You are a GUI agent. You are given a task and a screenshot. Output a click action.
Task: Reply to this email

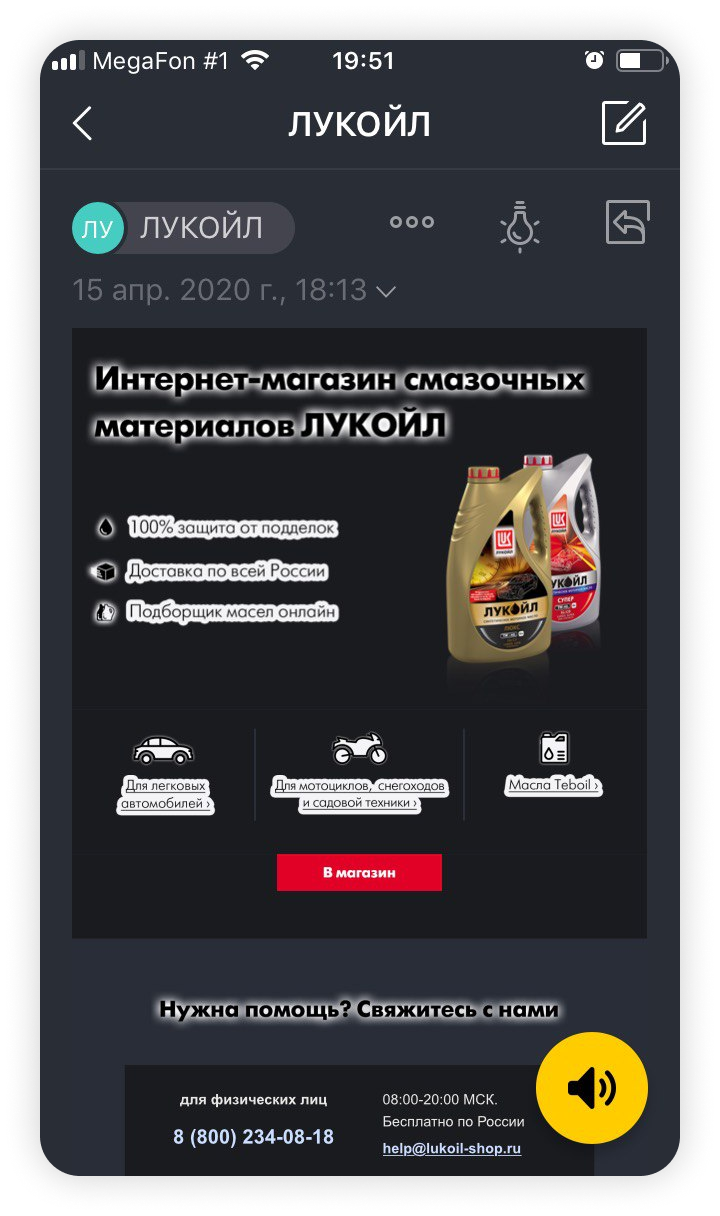point(628,223)
